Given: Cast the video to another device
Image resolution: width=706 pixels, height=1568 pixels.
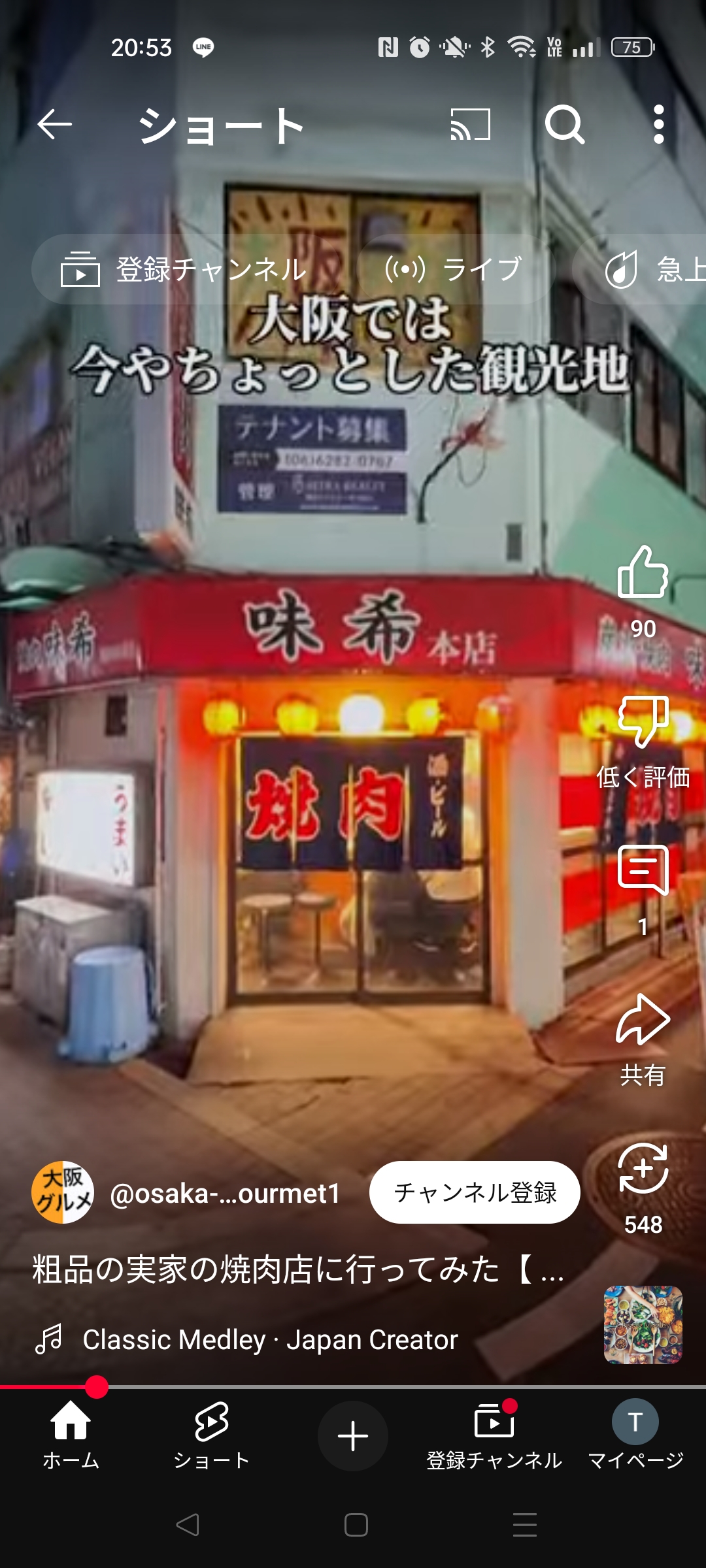Looking at the screenshot, I should click(471, 124).
